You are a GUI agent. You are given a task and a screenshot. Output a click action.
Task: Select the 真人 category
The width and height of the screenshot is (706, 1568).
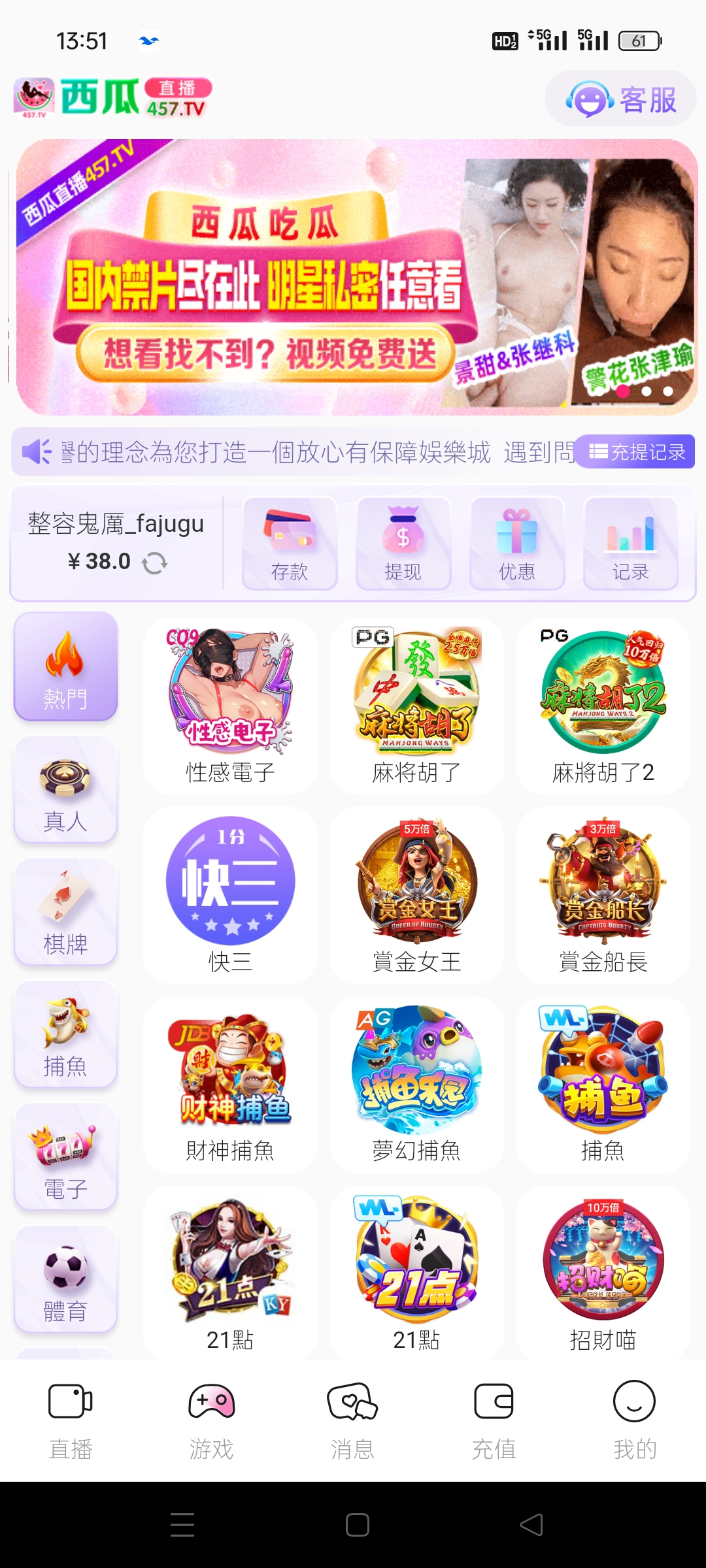pos(65,789)
